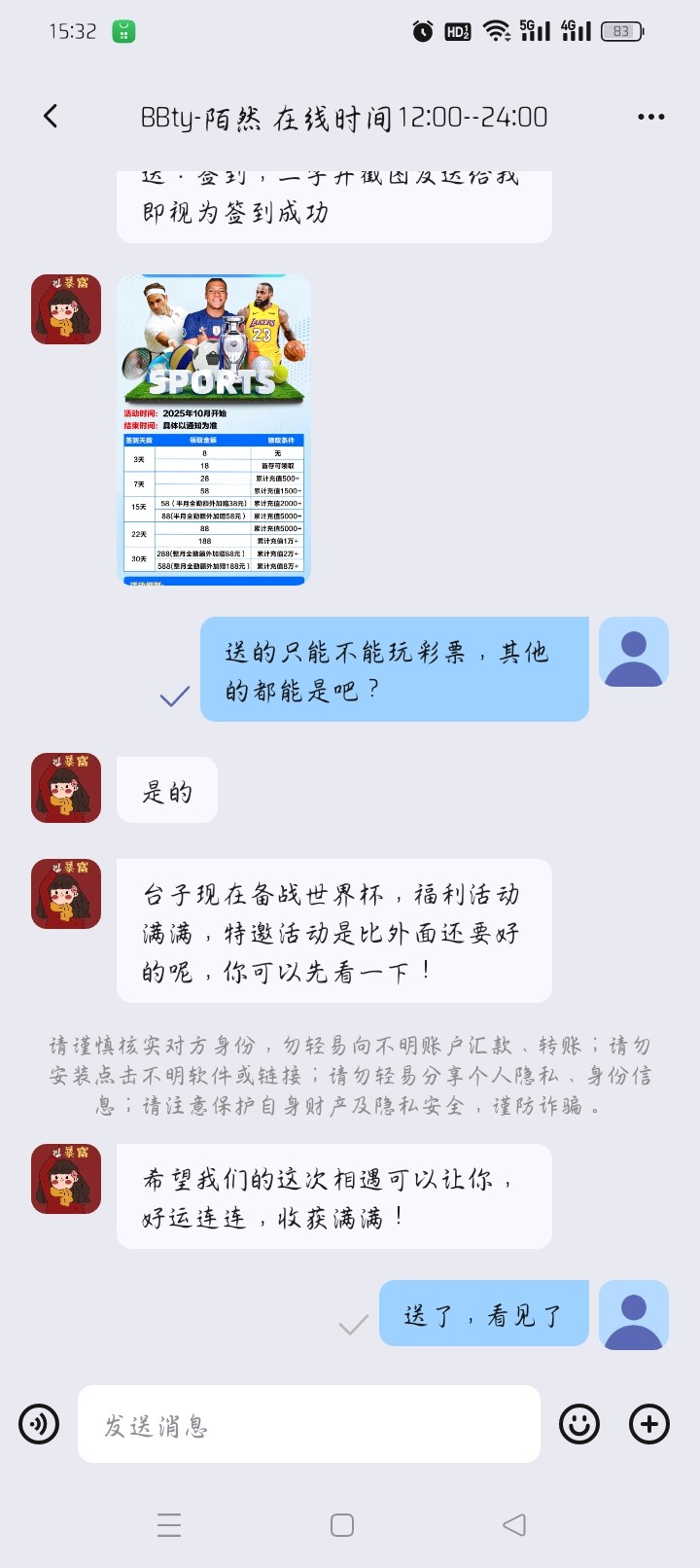
Task: Open my avatar beside 送了，看见了
Action: pyautogui.click(x=633, y=1315)
